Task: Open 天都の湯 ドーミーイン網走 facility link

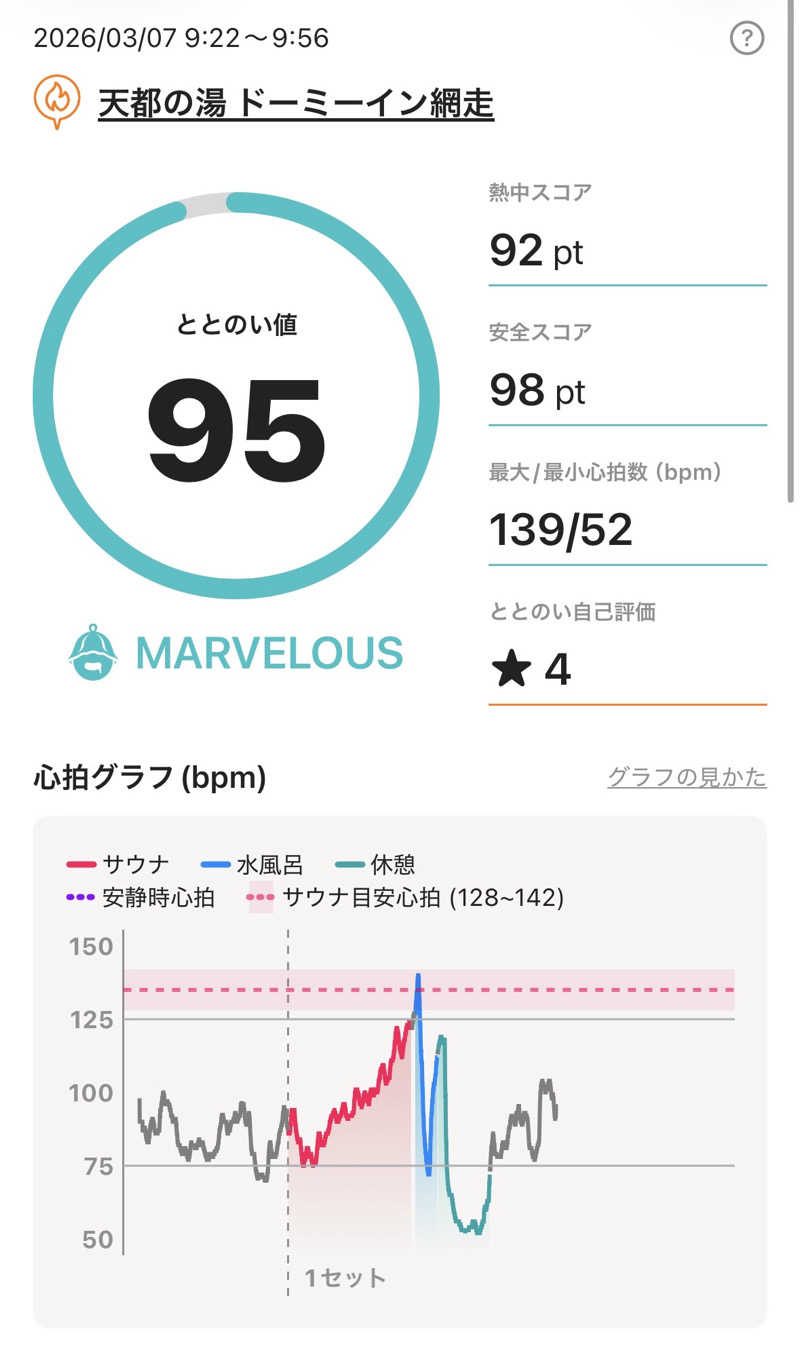Action: [296, 103]
